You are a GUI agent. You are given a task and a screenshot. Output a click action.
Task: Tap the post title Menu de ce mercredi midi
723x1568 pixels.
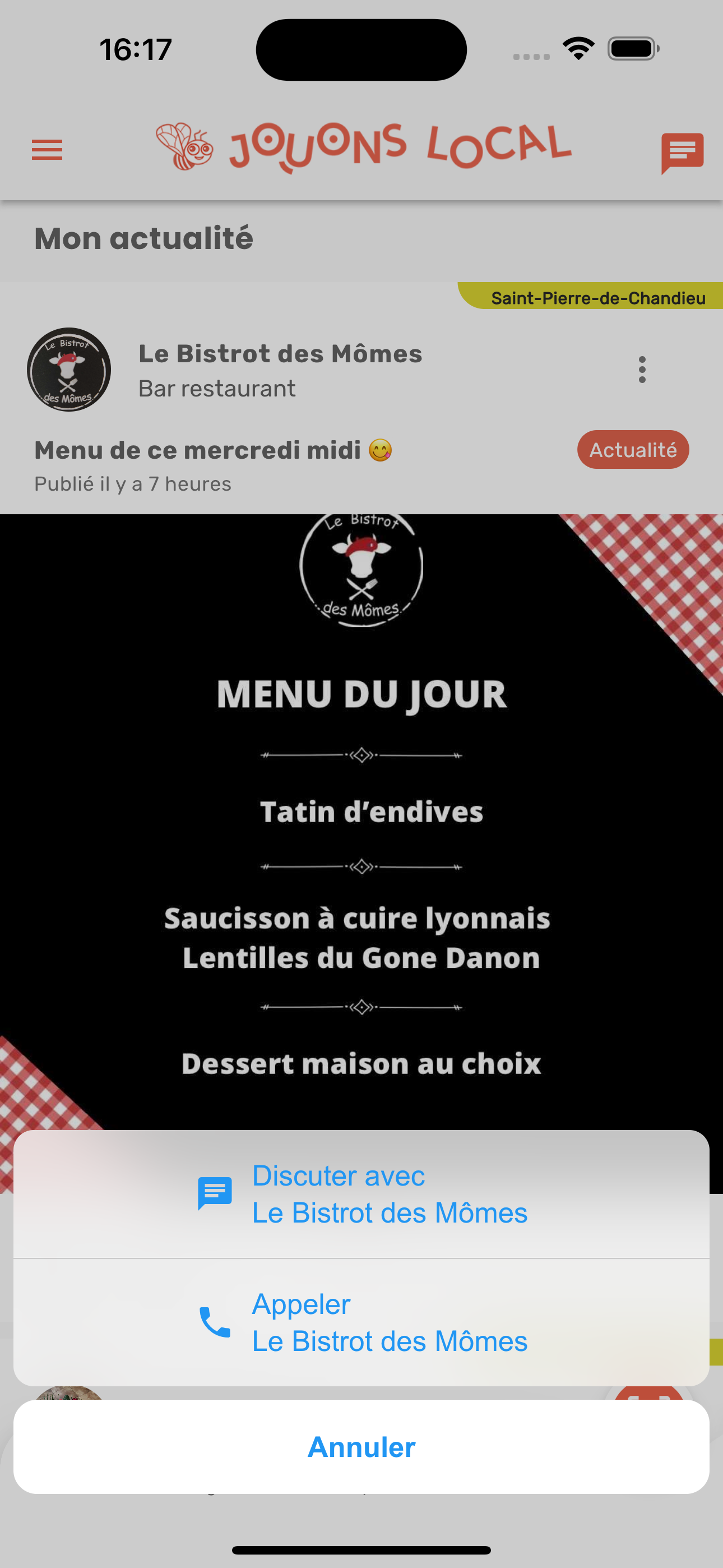pyautogui.click(x=214, y=449)
